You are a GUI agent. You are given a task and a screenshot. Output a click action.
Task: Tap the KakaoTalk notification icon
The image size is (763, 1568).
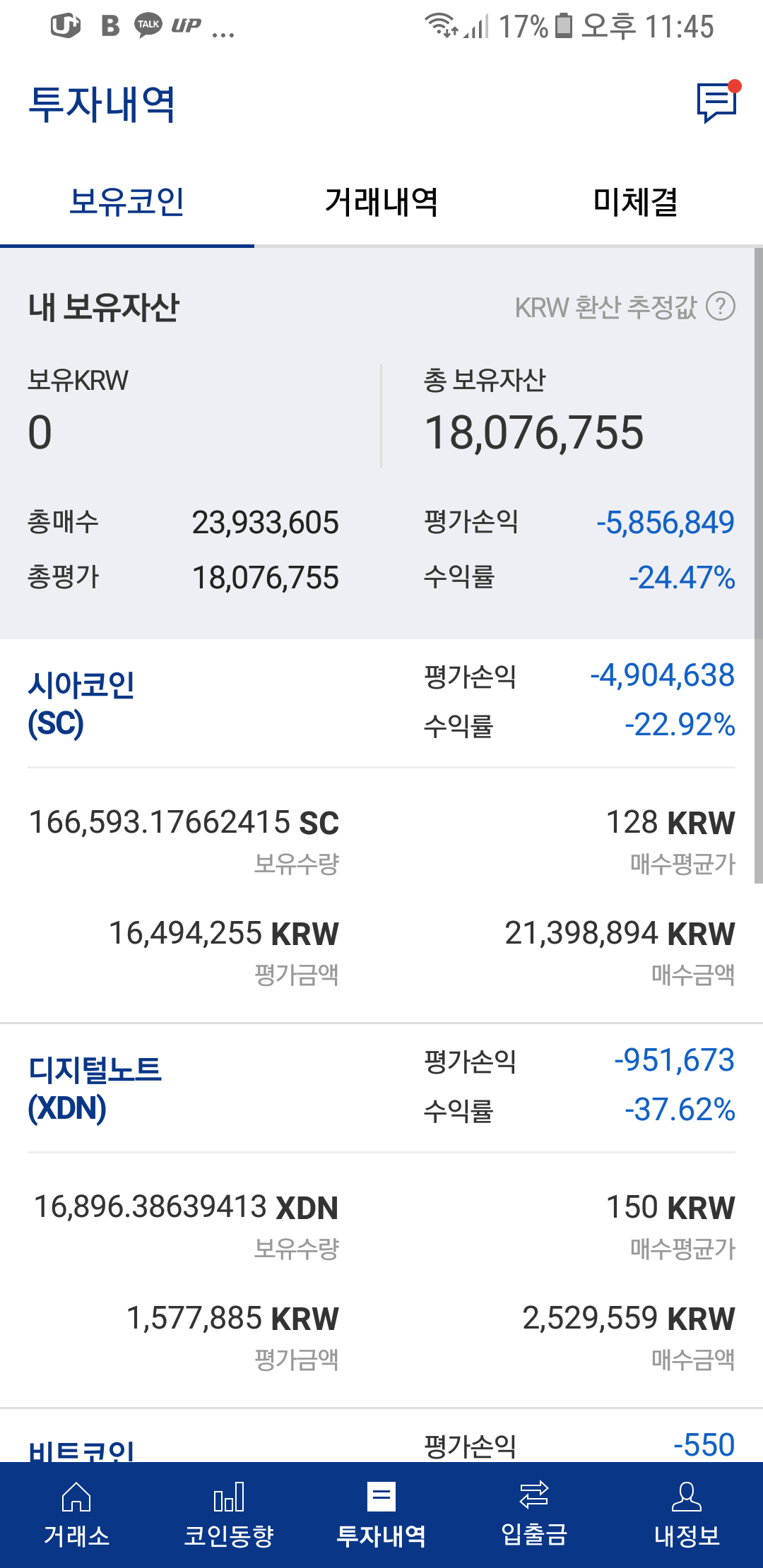coord(146,25)
